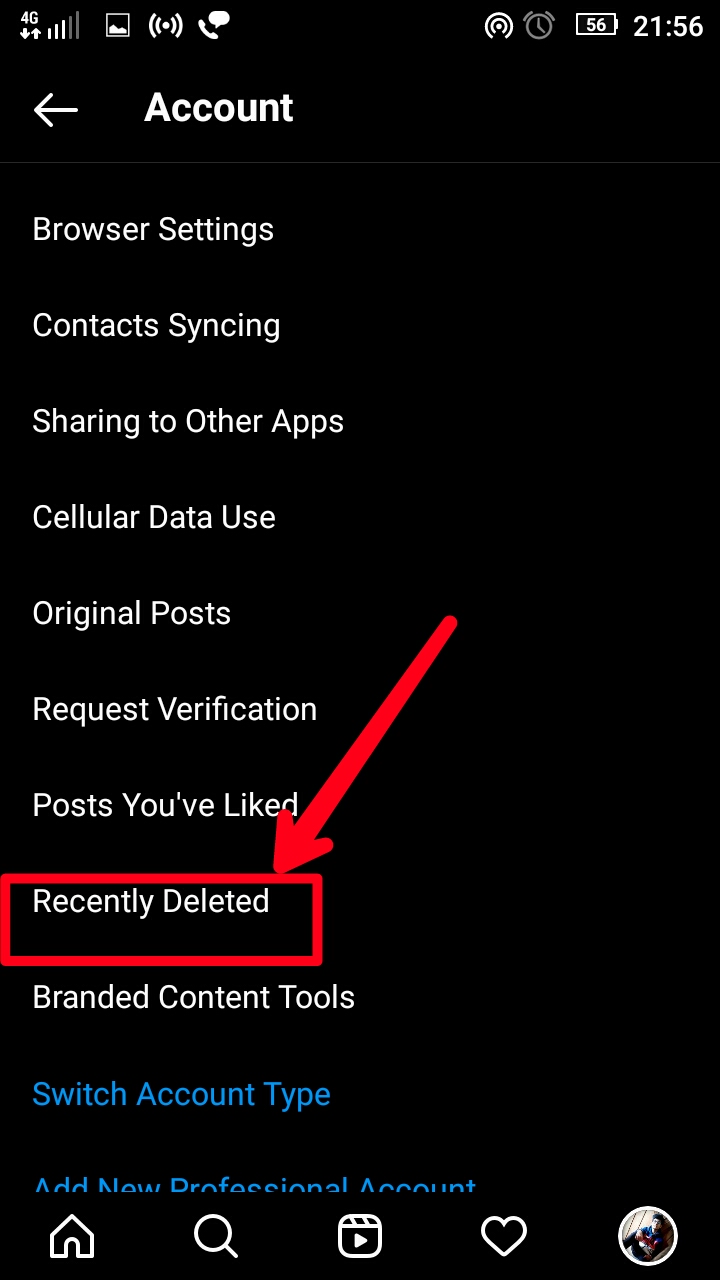
Task: Open the Activity heart tab
Action: pos(504,1238)
